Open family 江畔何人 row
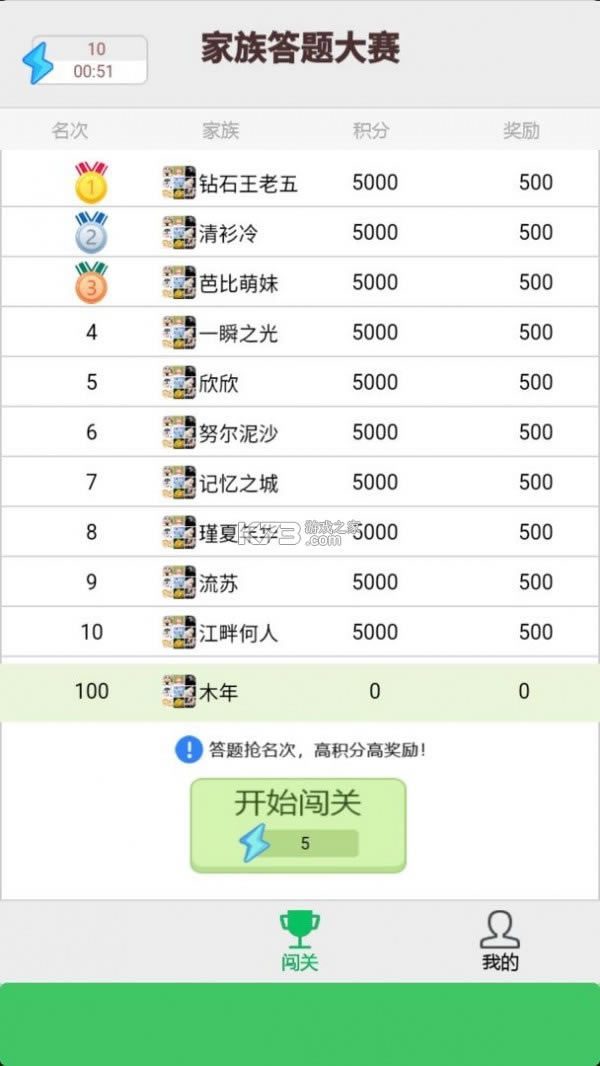 pos(300,632)
